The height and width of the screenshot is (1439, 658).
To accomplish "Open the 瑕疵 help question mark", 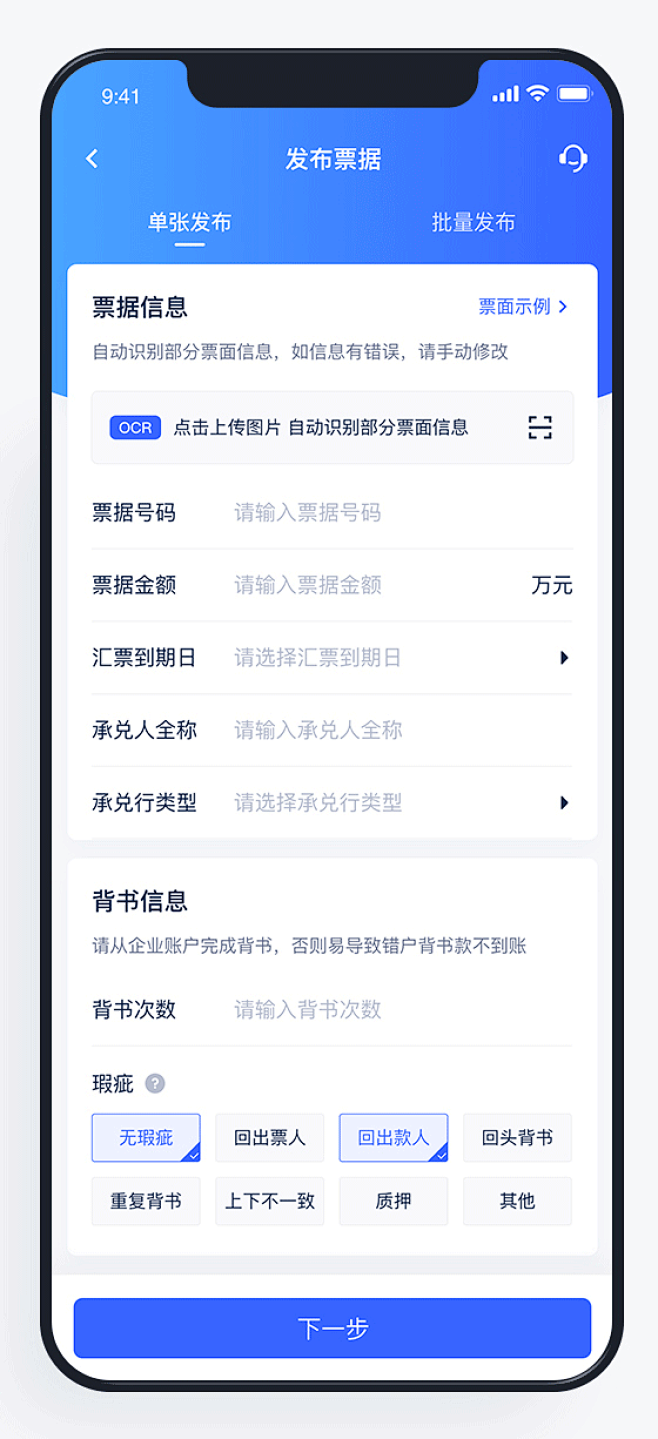I will pos(155,1083).
